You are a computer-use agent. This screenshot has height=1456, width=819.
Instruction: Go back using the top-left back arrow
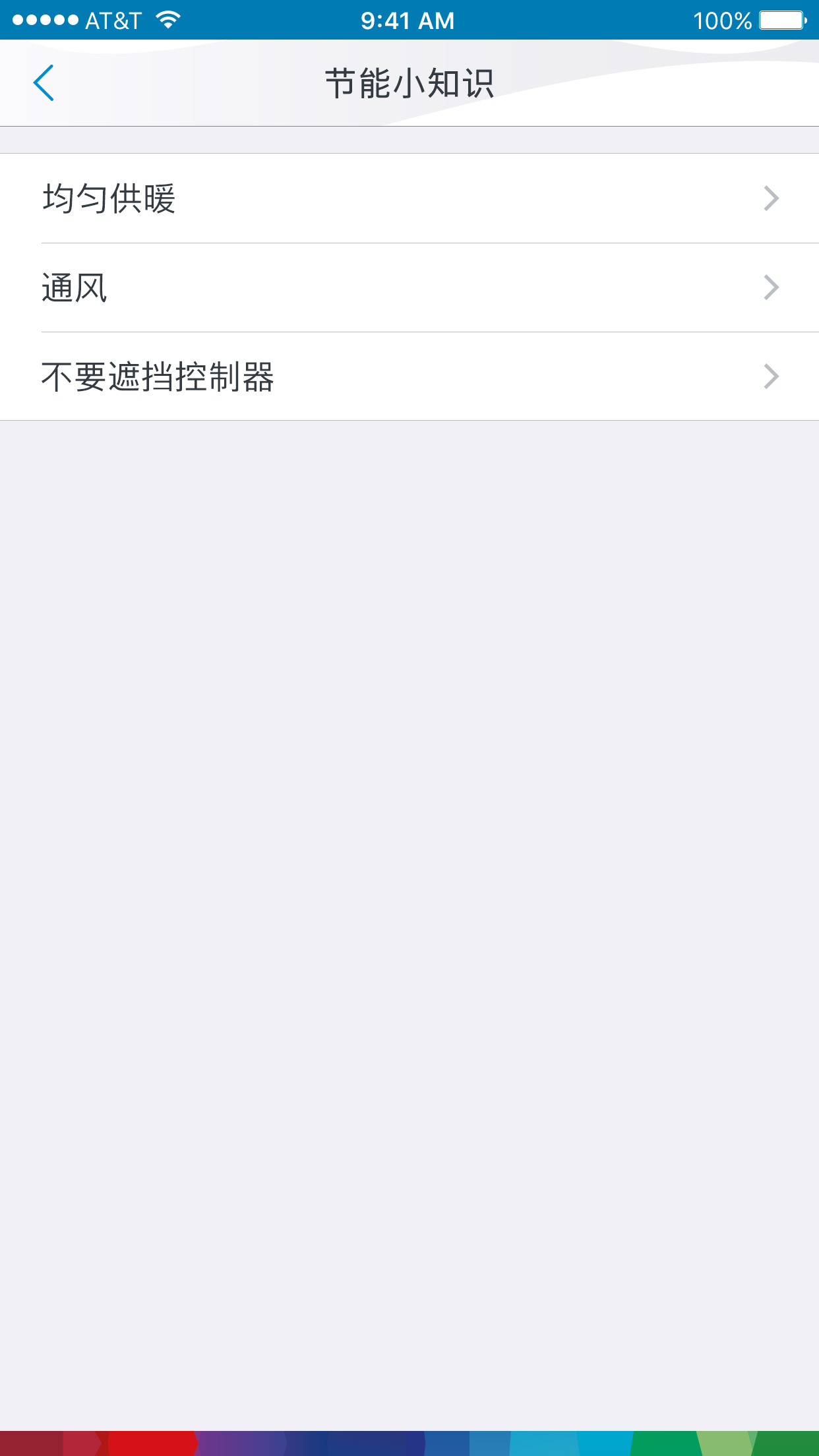pyautogui.click(x=44, y=83)
